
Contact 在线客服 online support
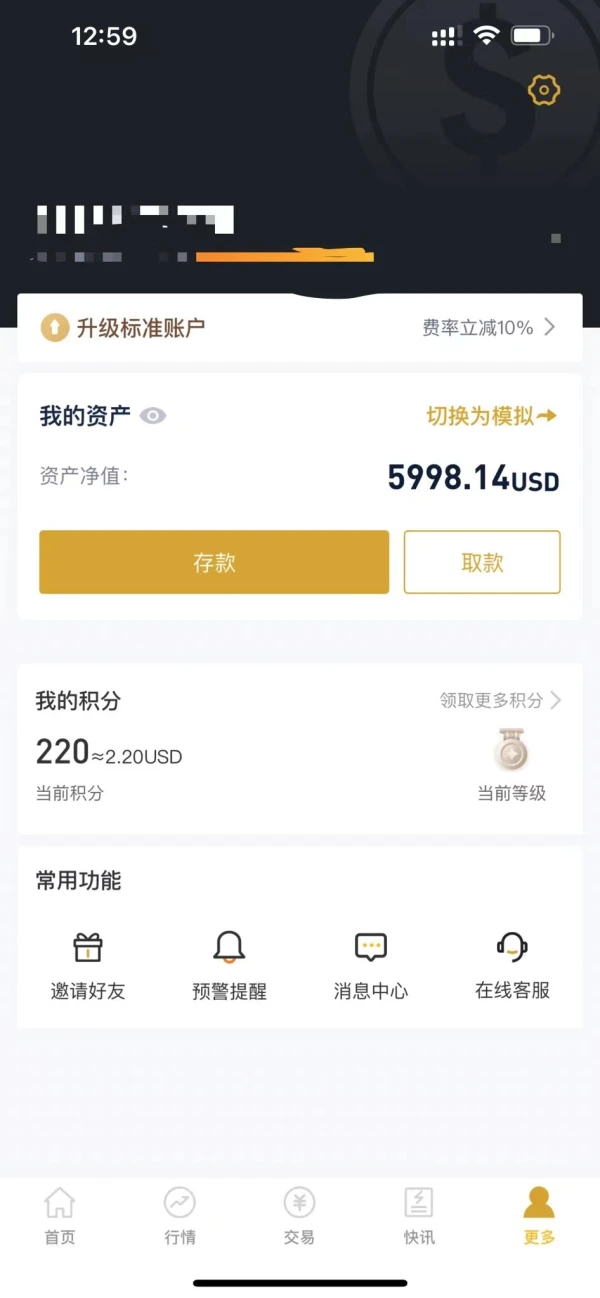(x=512, y=965)
